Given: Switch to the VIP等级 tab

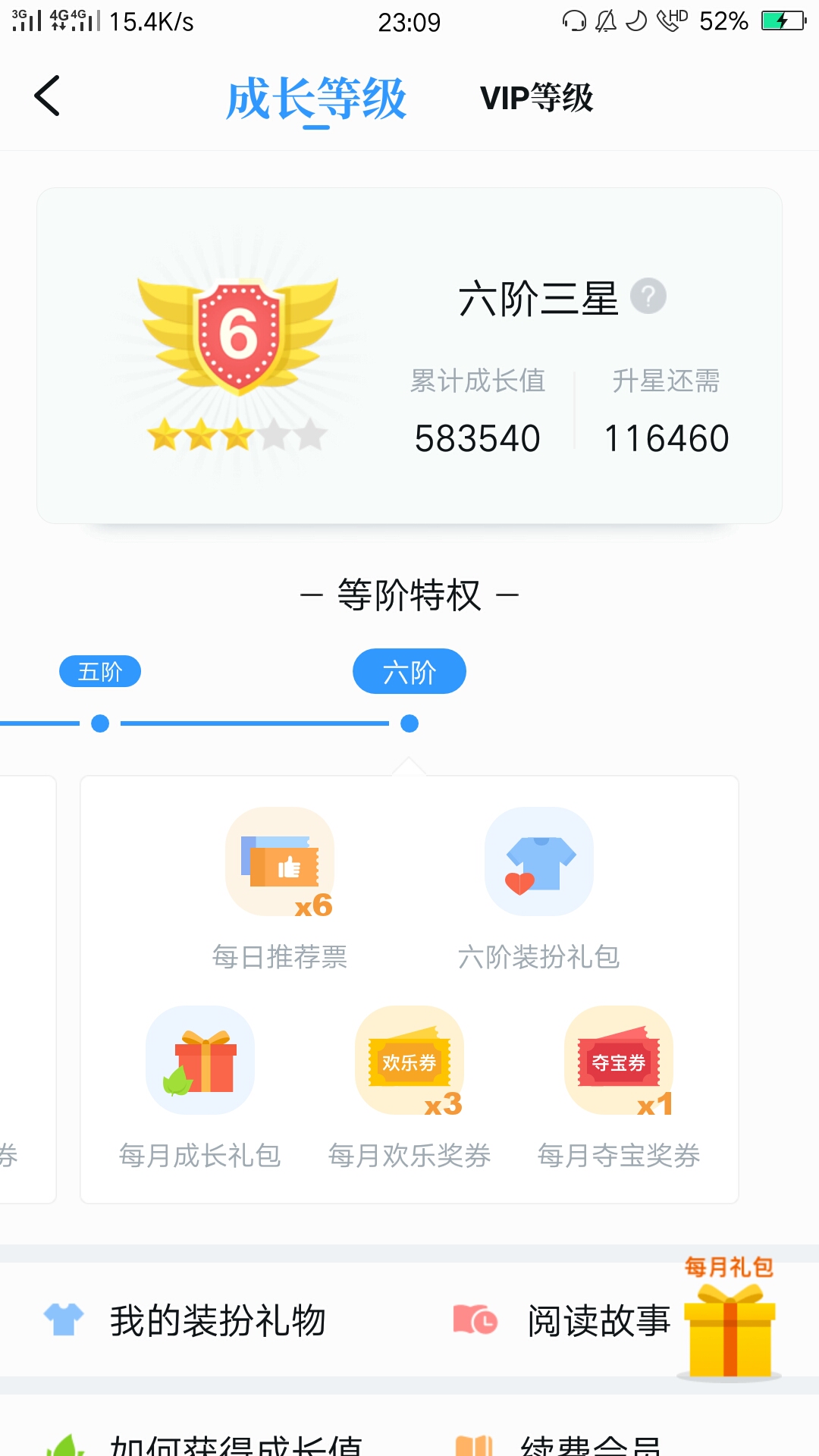Looking at the screenshot, I should pos(536,98).
